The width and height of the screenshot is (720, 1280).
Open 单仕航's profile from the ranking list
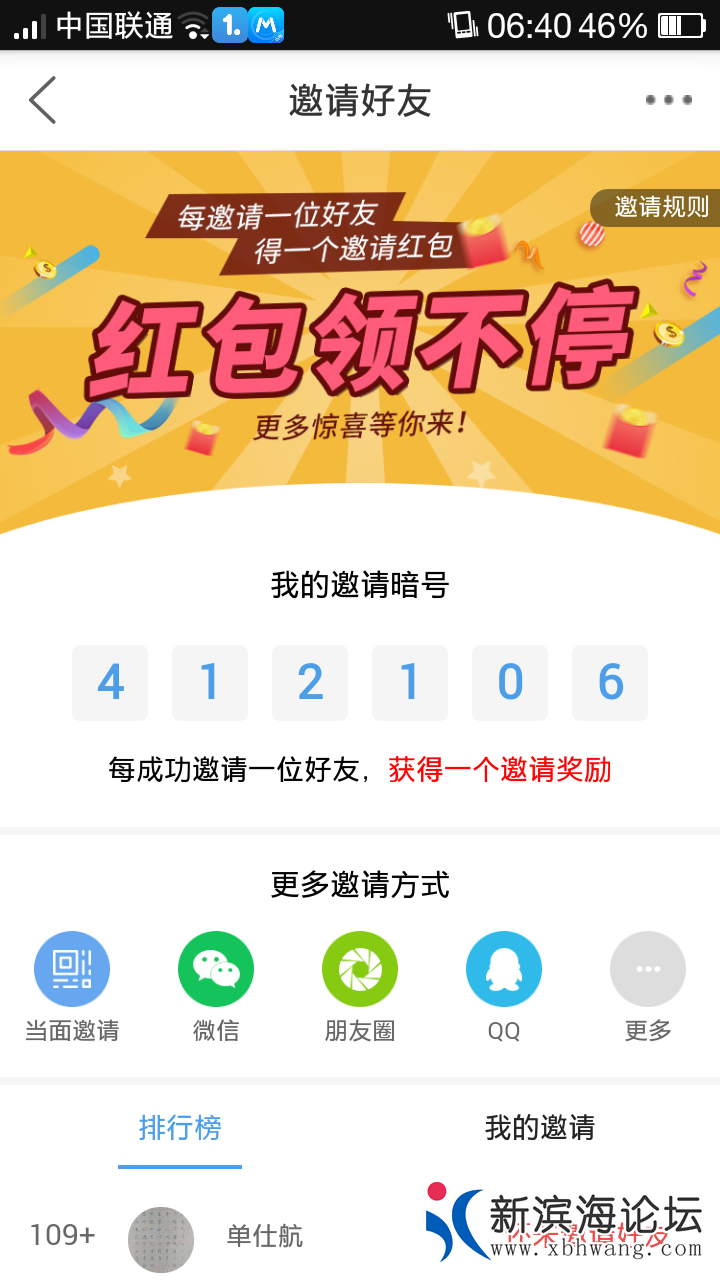coord(264,1236)
